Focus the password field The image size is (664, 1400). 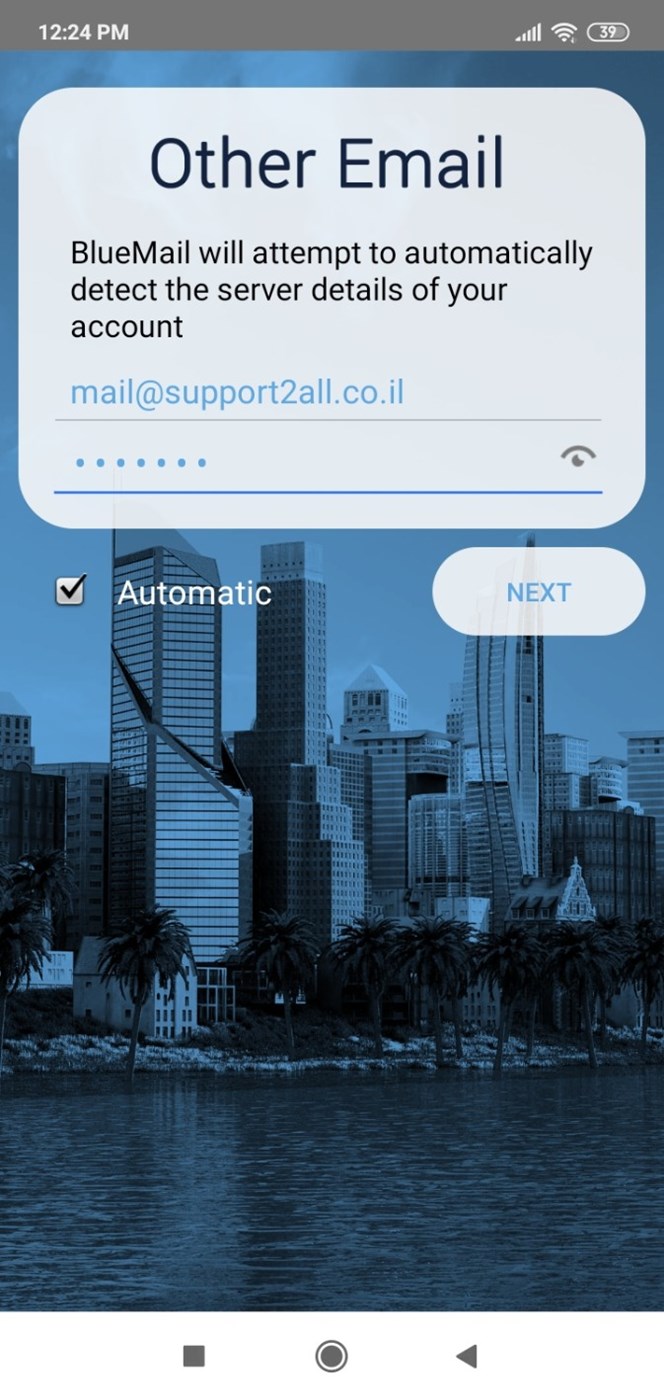pos(300,463)
